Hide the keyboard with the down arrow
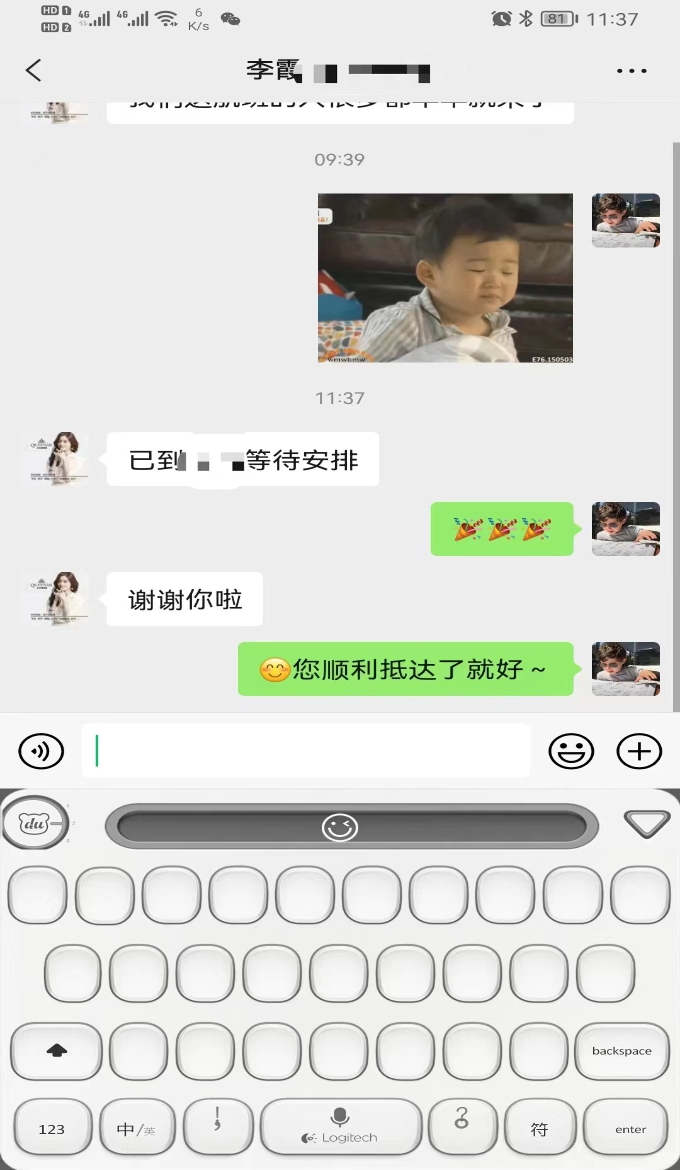This screenshot has width=680, height=1170. (x=646, y=824)
